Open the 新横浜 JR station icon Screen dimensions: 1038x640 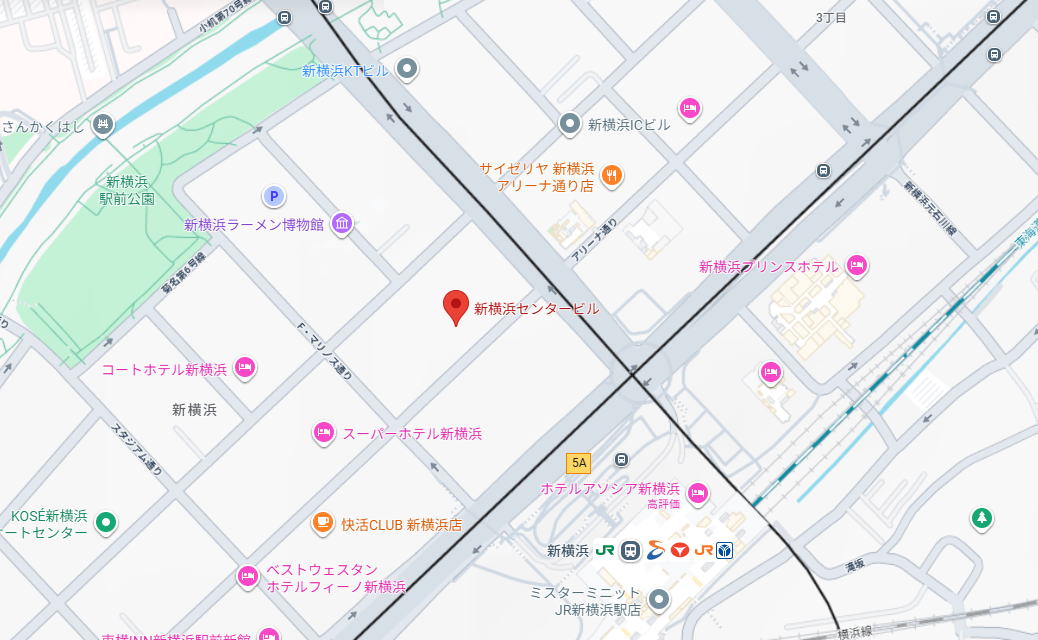click(605, 550)
